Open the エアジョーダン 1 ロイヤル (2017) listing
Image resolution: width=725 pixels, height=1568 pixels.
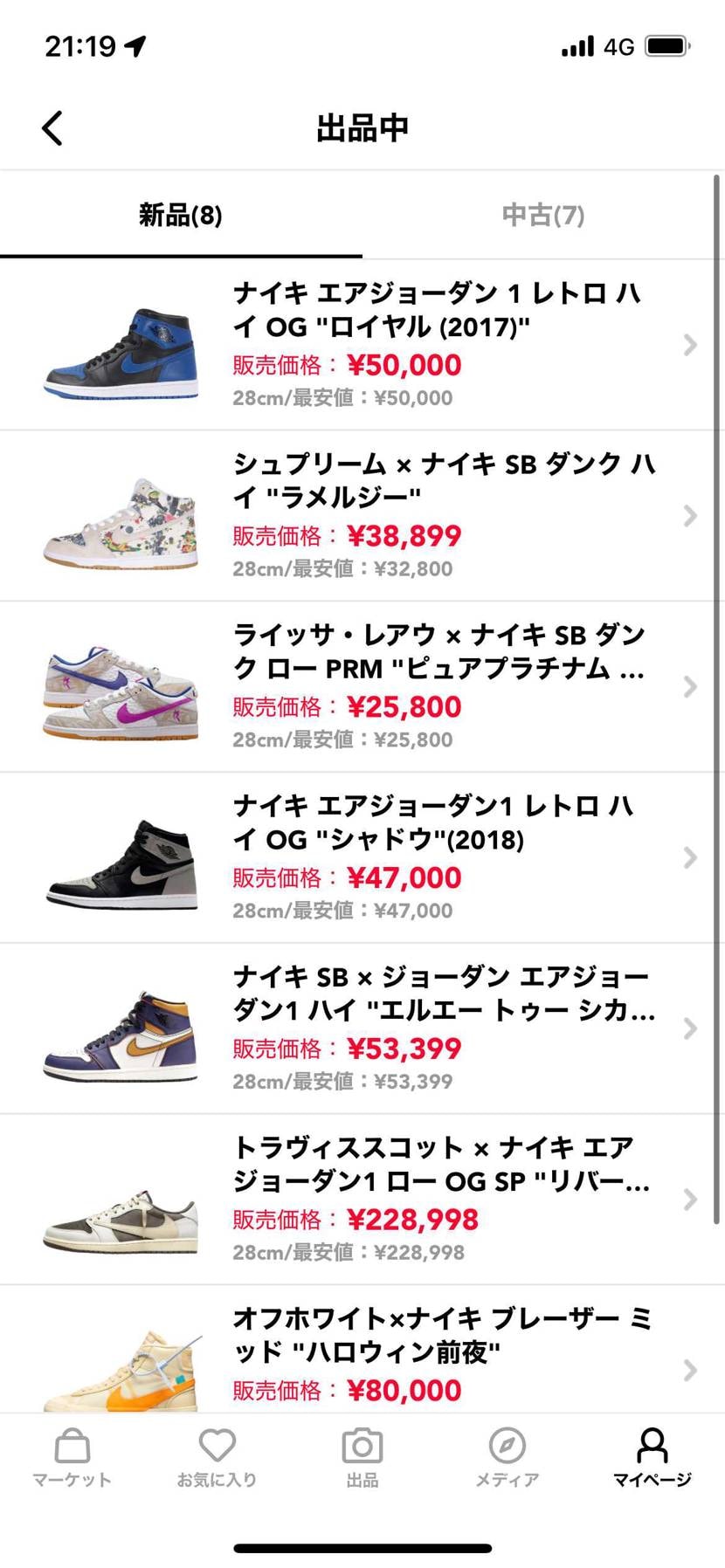tap(362, 345)
